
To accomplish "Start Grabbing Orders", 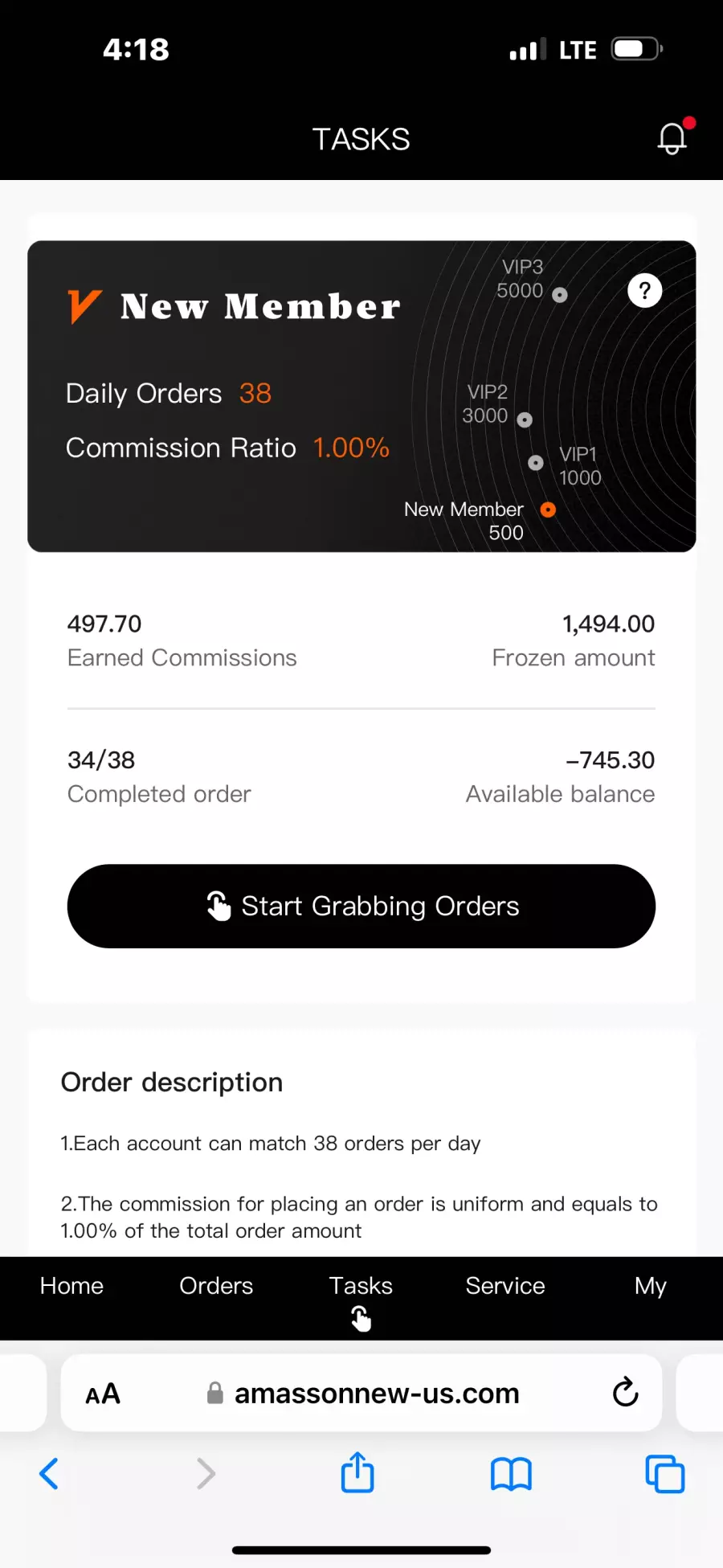I will [x=361, y=906].
